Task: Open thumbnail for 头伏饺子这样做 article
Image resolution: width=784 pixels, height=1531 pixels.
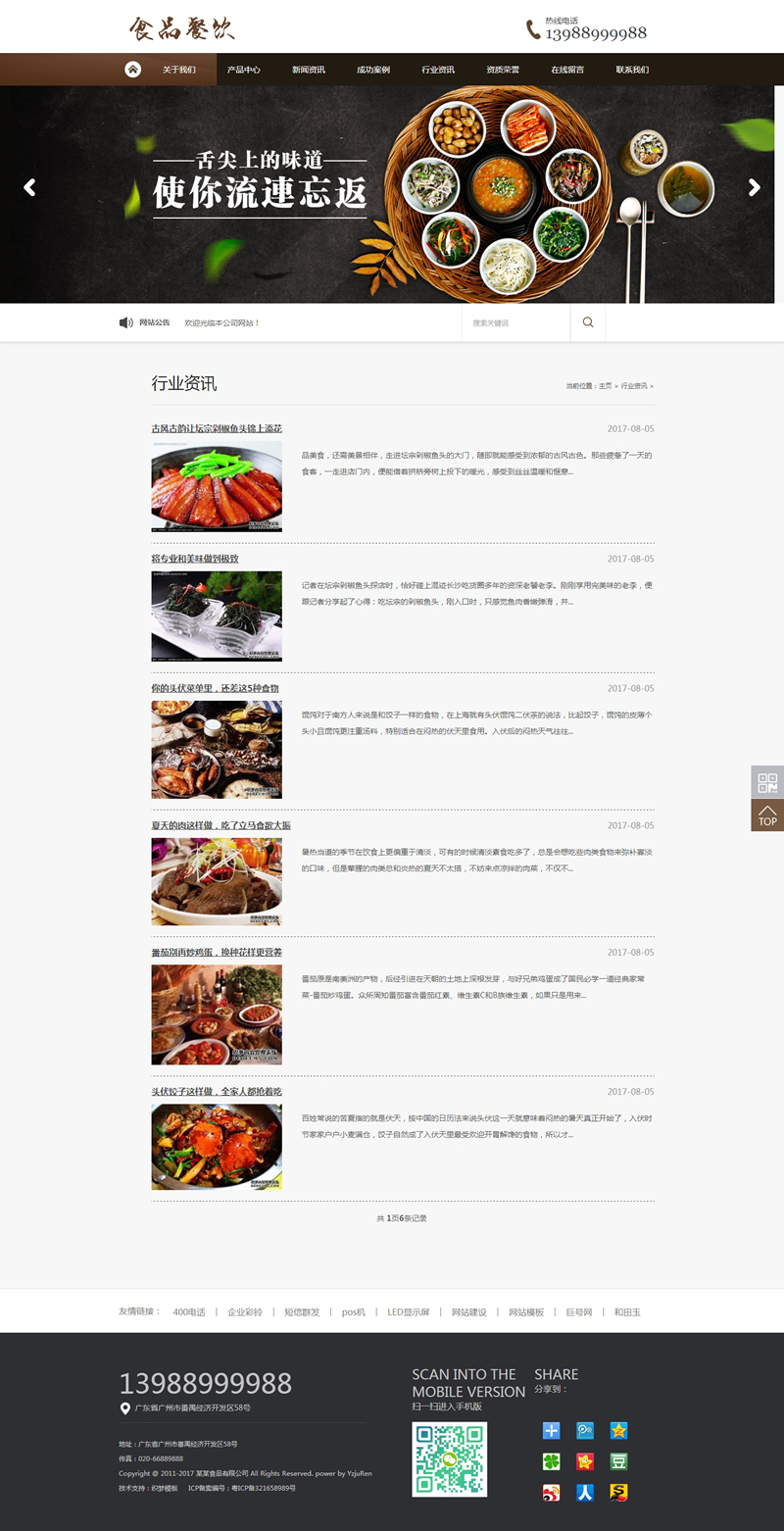Action: coord(217,1147)
